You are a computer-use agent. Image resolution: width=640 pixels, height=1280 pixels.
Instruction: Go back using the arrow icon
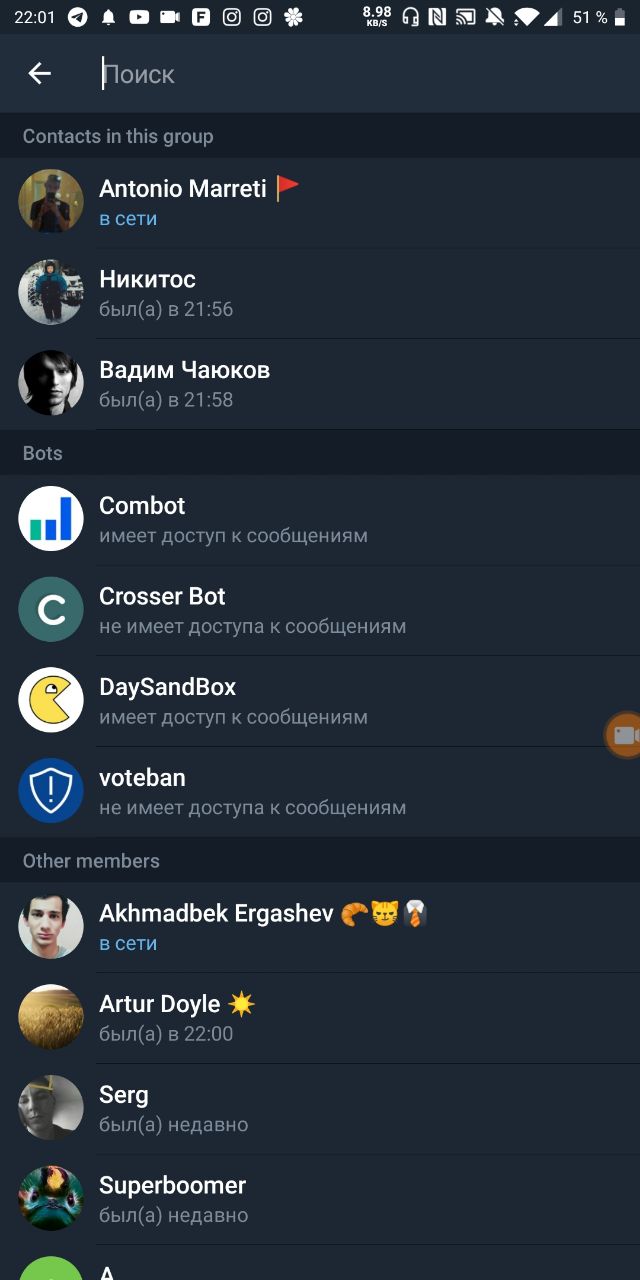tap(40, 73)
